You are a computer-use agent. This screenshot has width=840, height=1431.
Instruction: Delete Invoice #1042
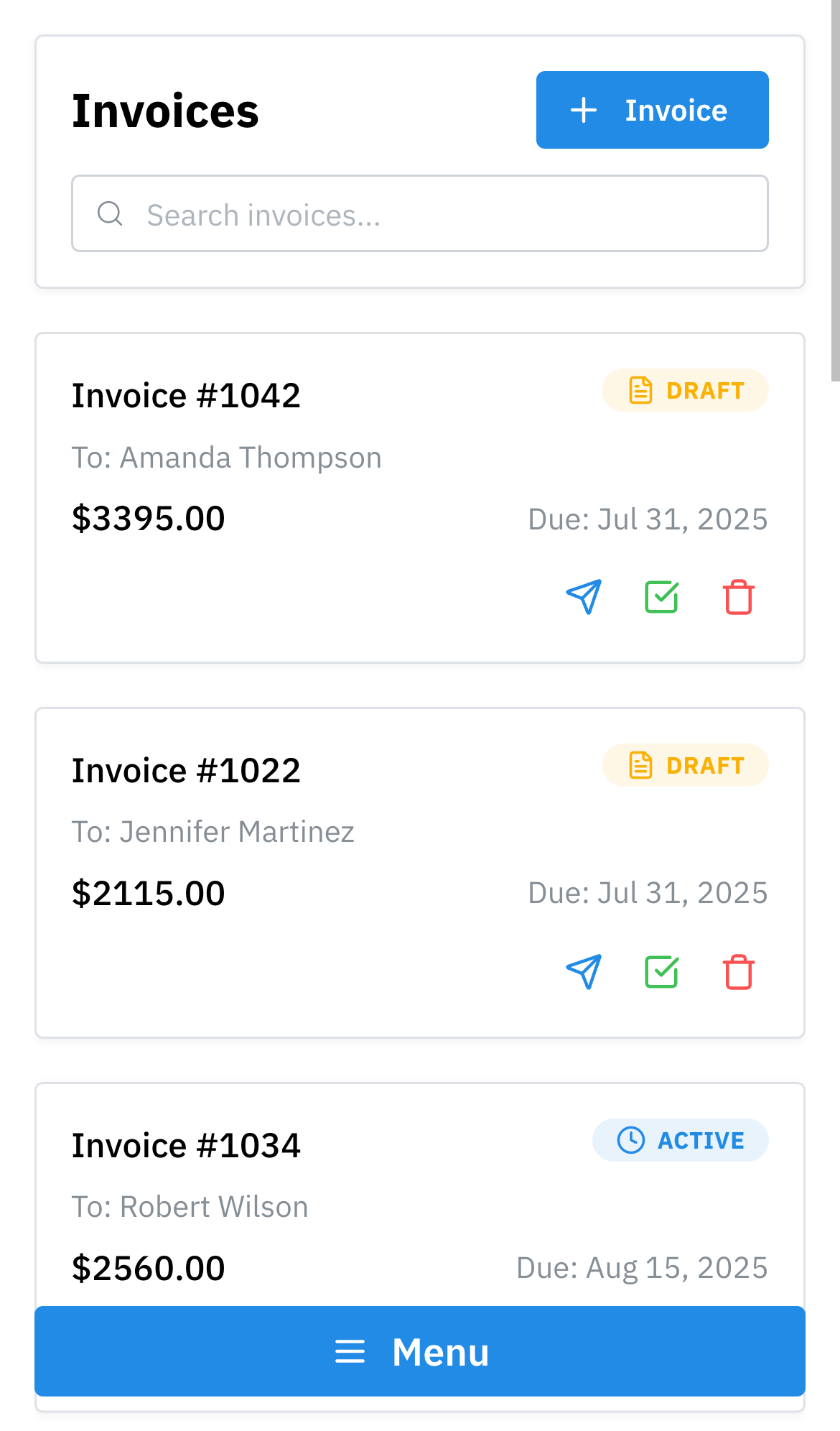(737, 596)
